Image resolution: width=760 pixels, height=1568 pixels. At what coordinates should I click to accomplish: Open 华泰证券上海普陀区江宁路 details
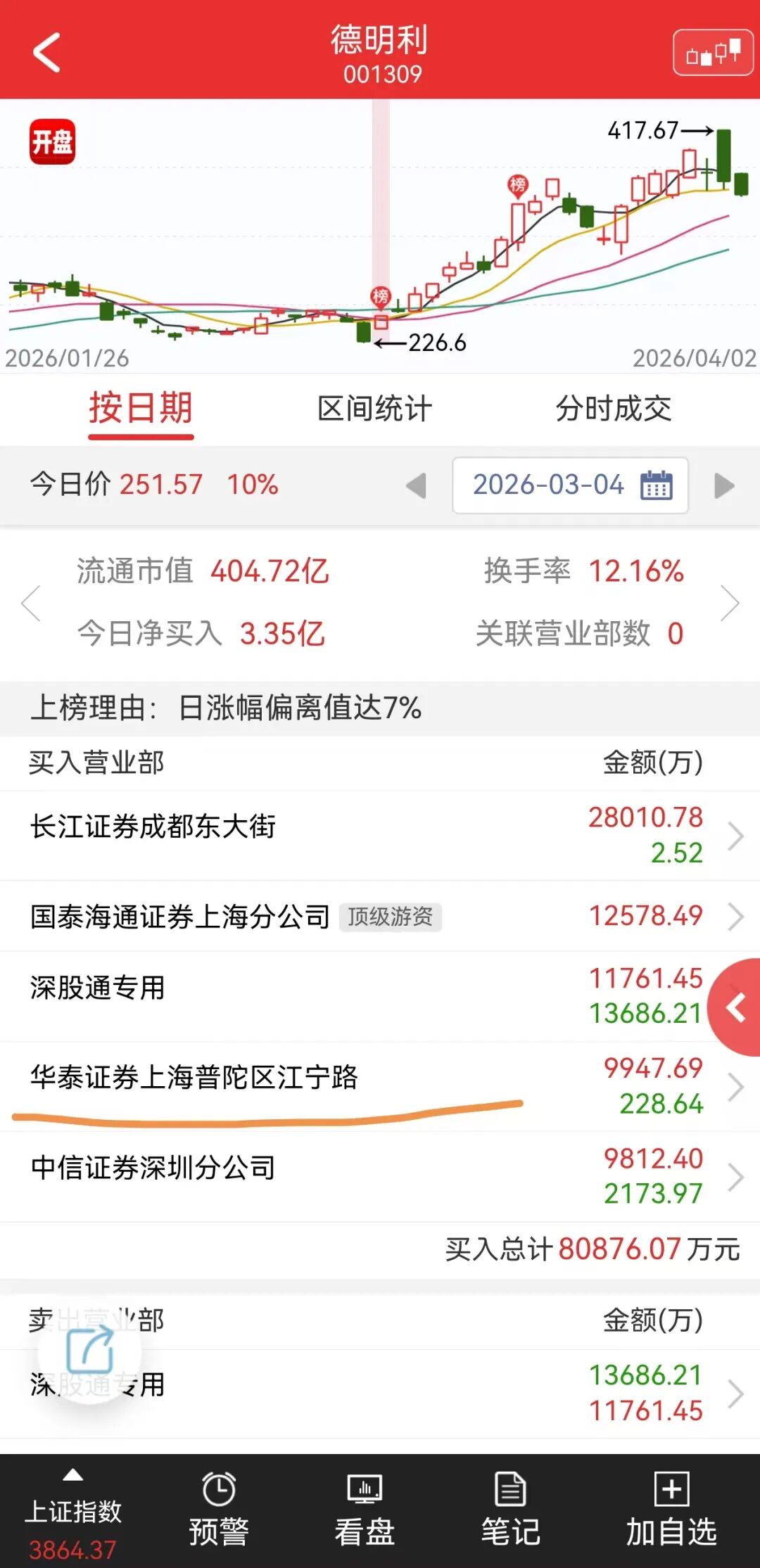coord(380,1087)
